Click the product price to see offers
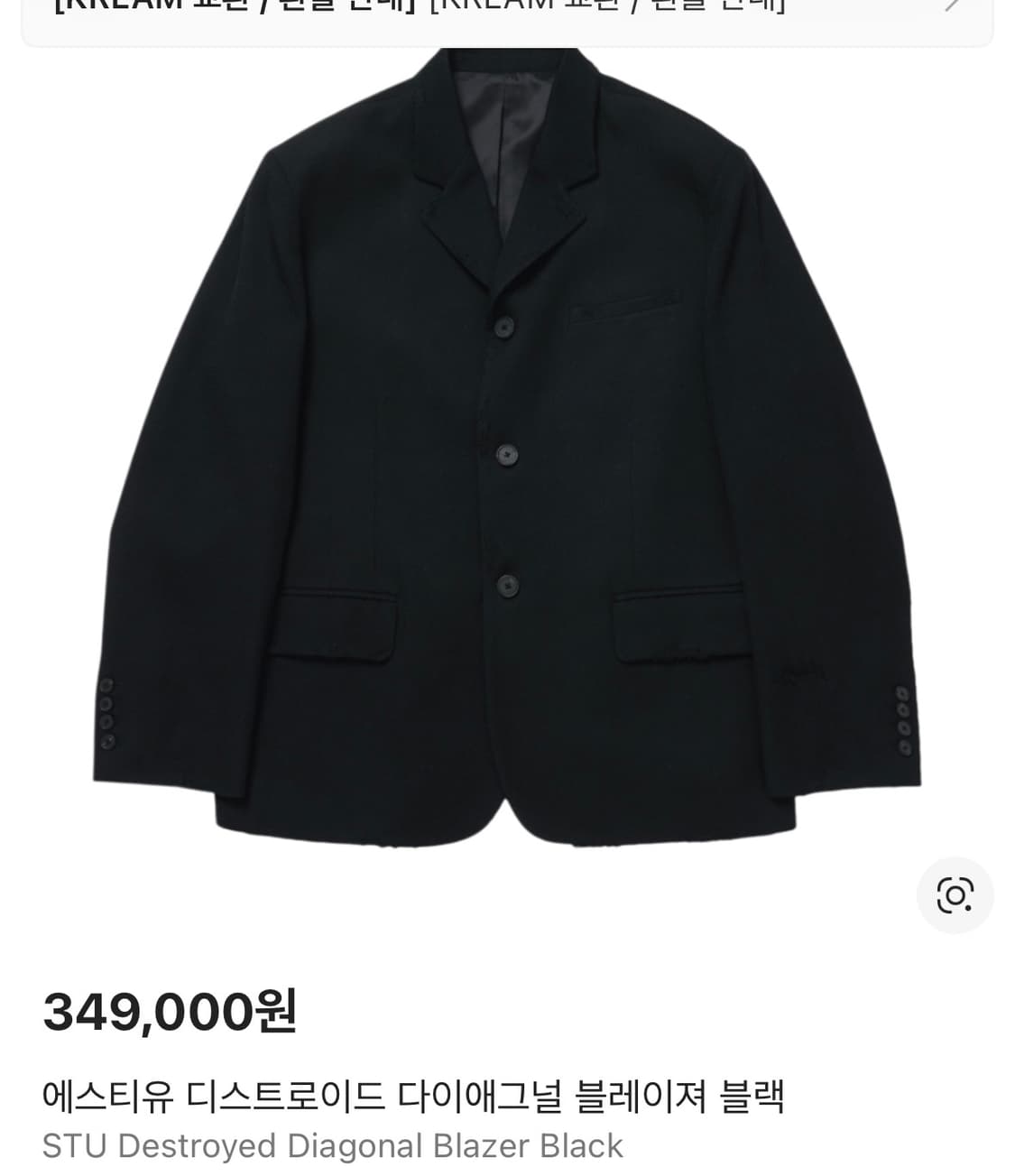1015x1176 pixels. pyautogui.click(x=168, y=1007)
